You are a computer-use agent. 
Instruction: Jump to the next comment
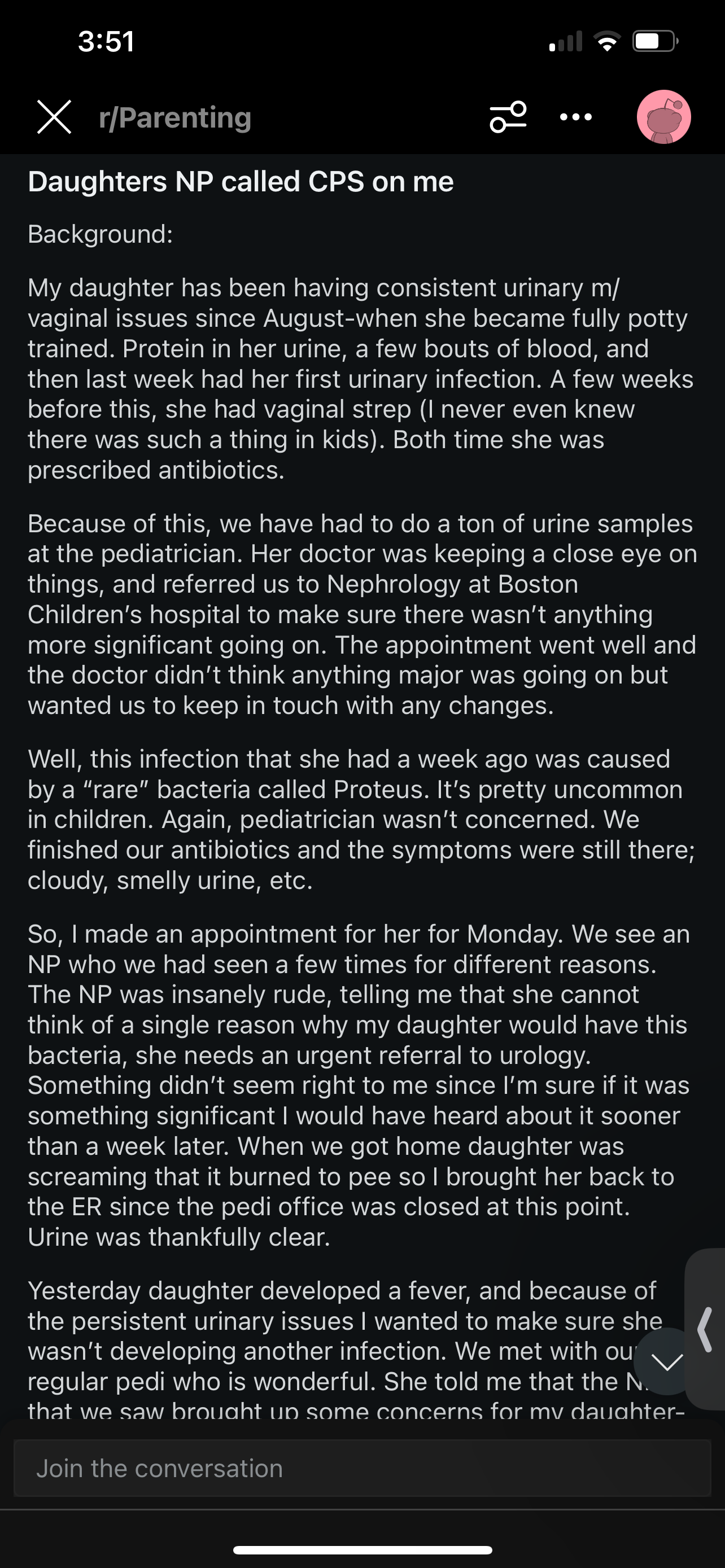click(x=666, y=1362)
